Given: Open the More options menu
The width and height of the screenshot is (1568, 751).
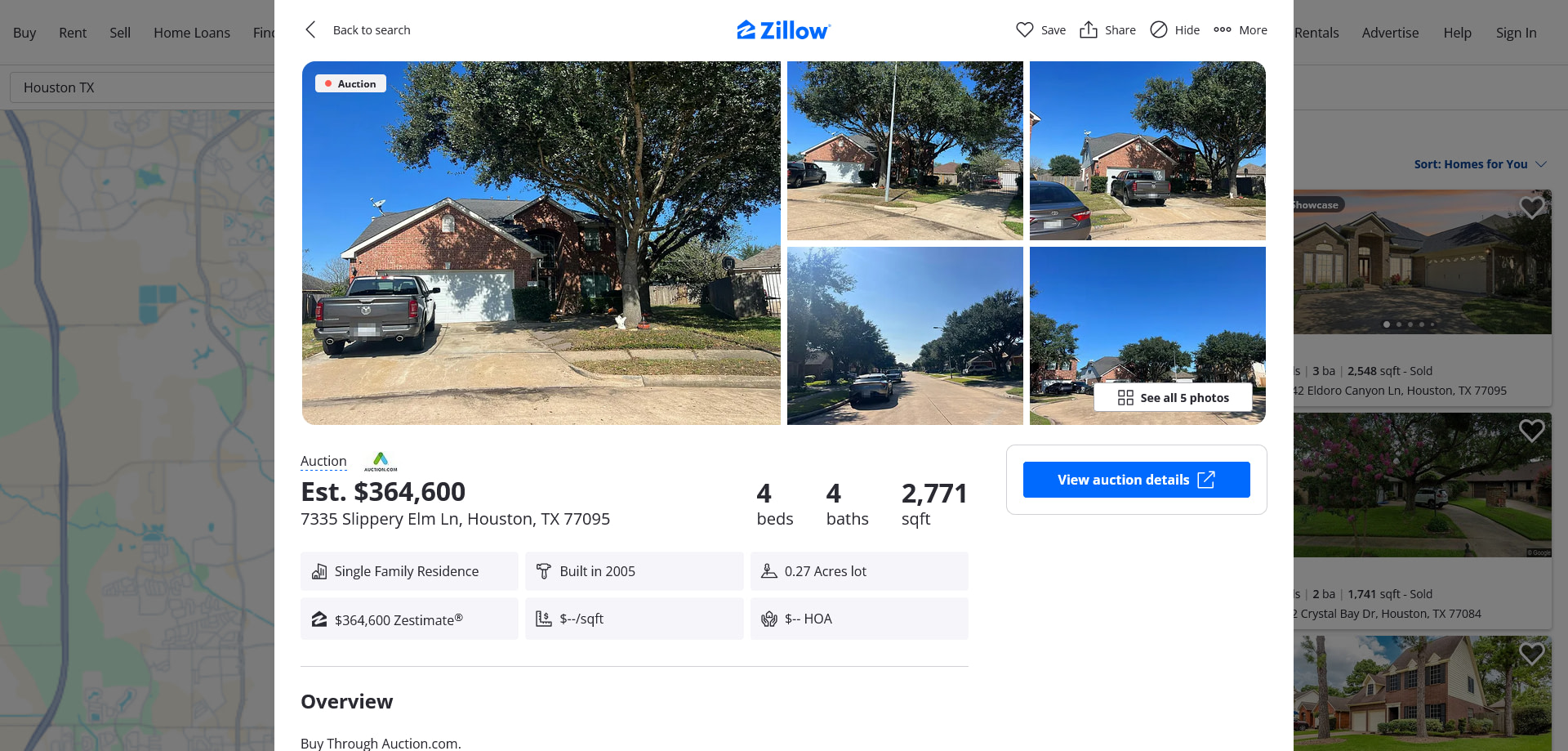Looking at the screenshot, I should coord(1240,30).
